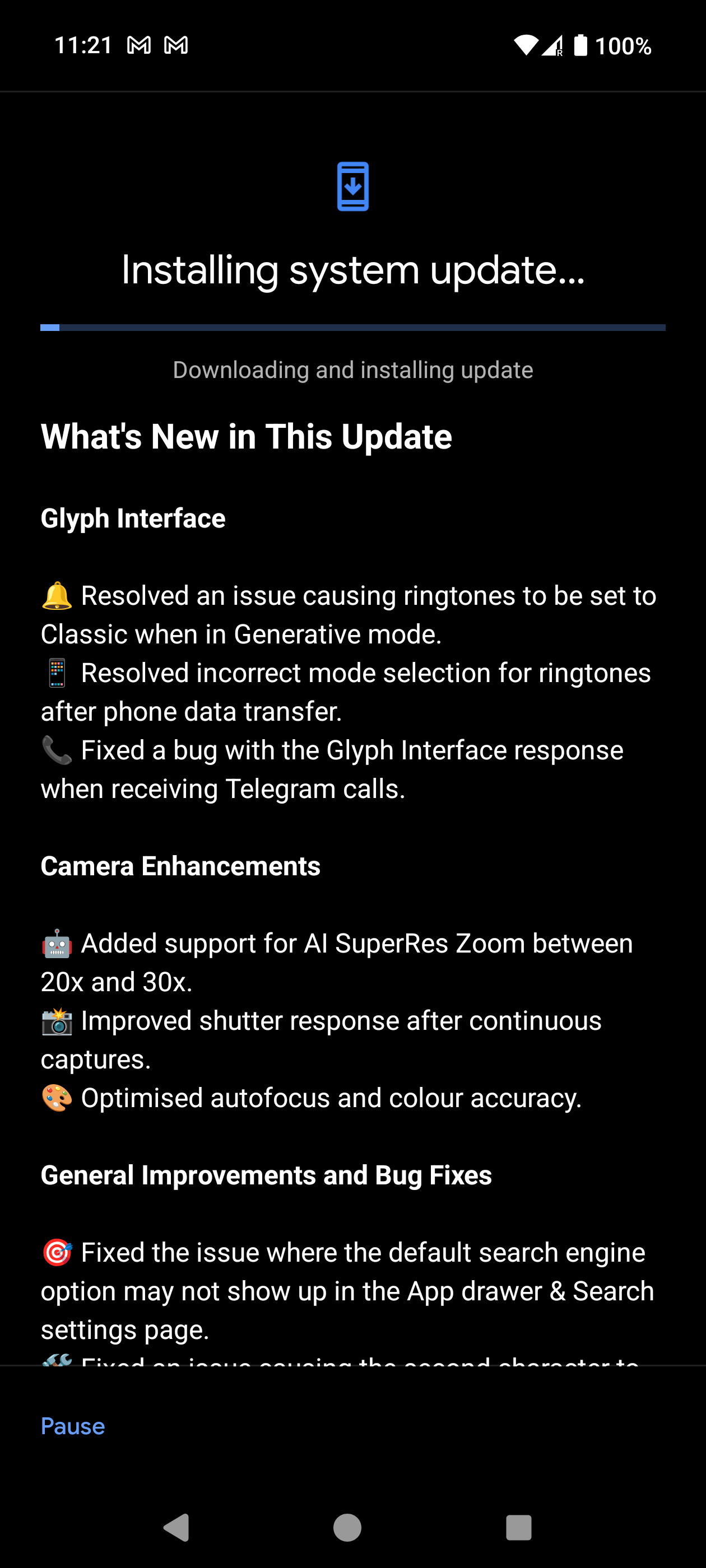This screenshot has height=1568, width=706.
Task: Go back using the navigation bar
Action: coord(176,1527)
